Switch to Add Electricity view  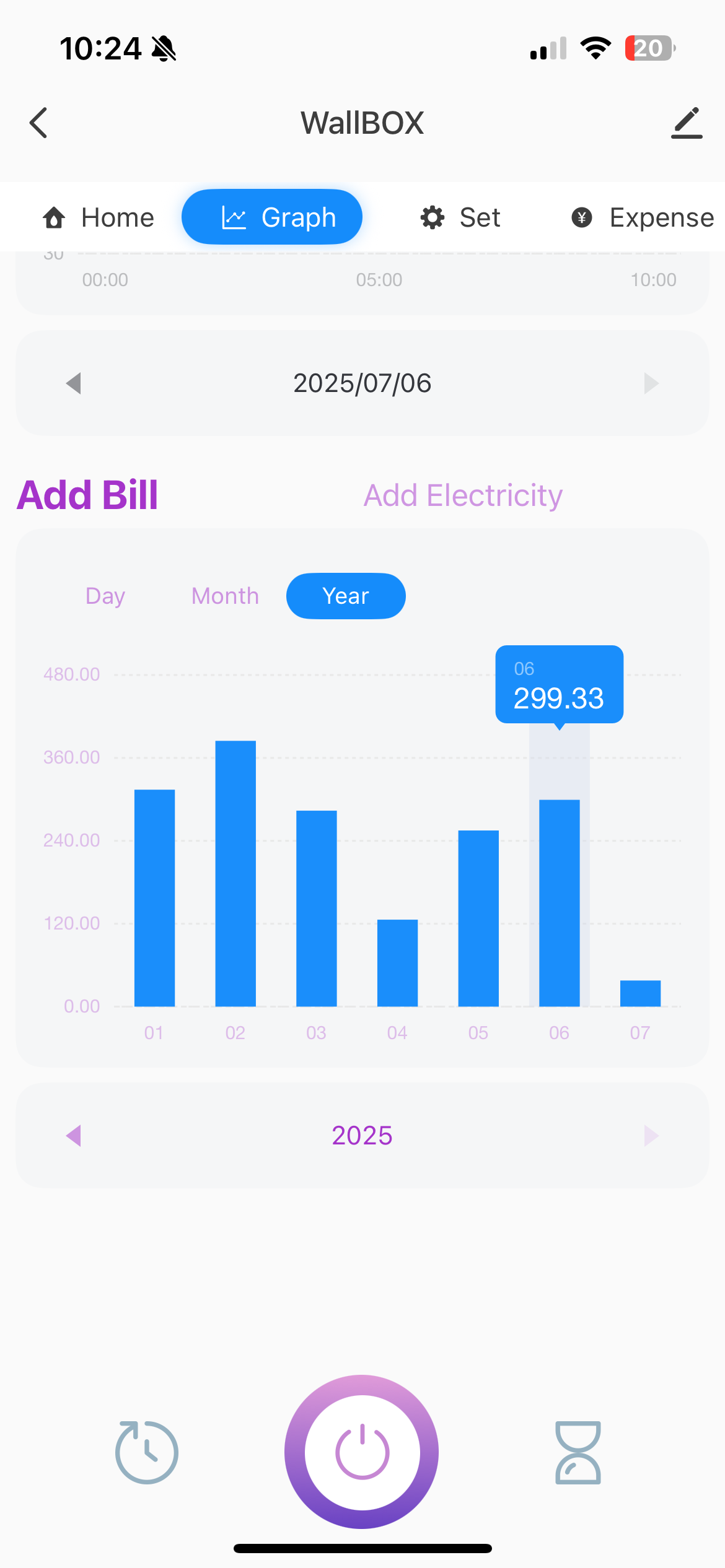coord(463,495)
